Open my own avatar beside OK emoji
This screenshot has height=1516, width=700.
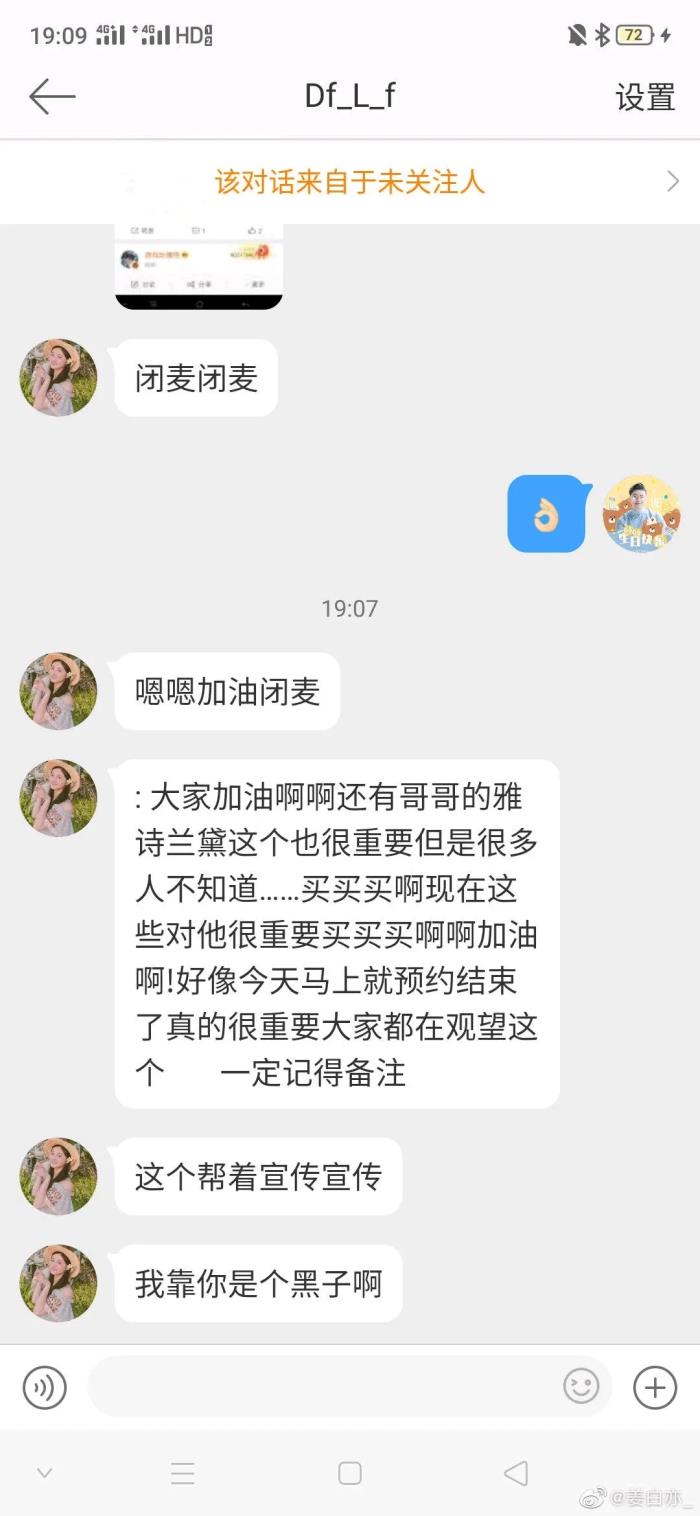[x=641, y=514]
